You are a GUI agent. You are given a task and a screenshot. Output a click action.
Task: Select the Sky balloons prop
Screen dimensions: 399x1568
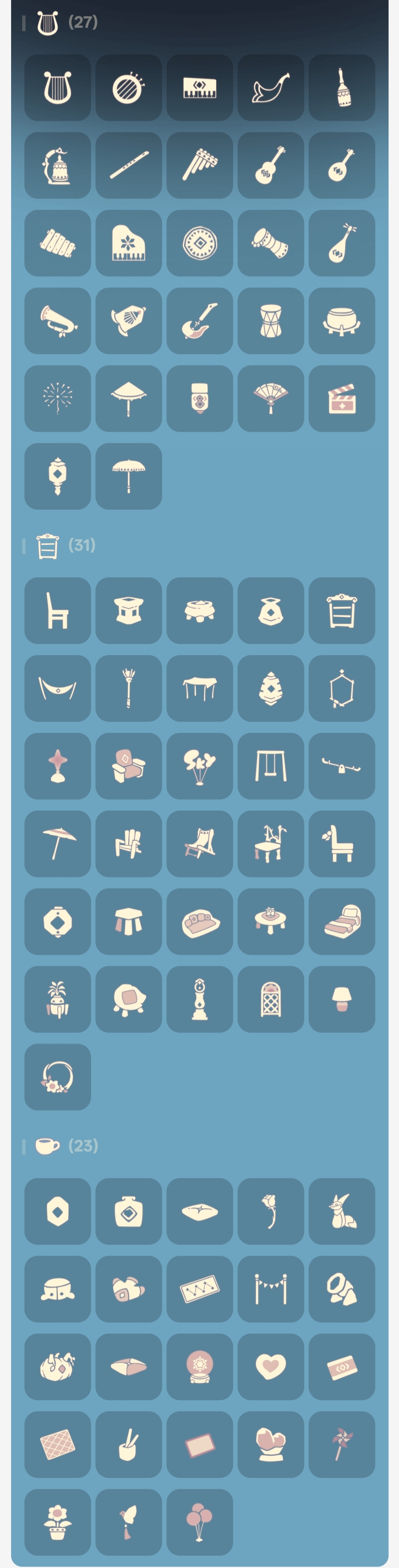click(x=199, y=766)
